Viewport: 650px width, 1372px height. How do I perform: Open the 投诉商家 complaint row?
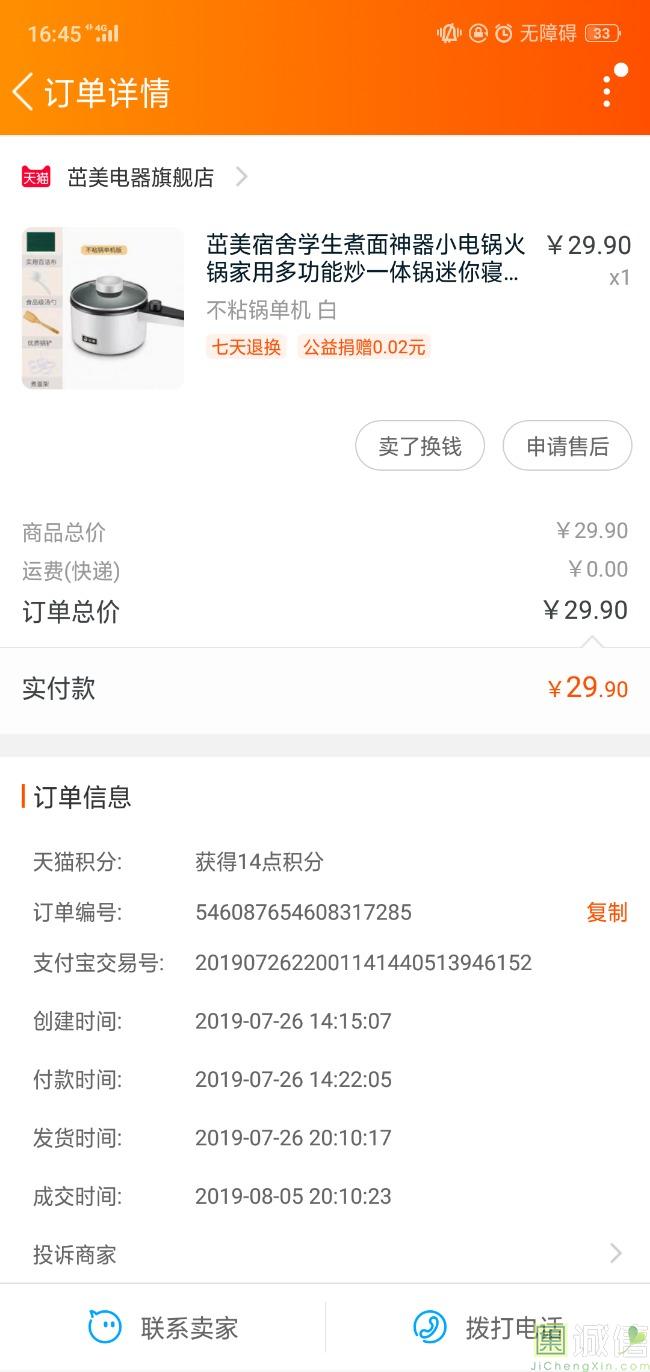325,1254
